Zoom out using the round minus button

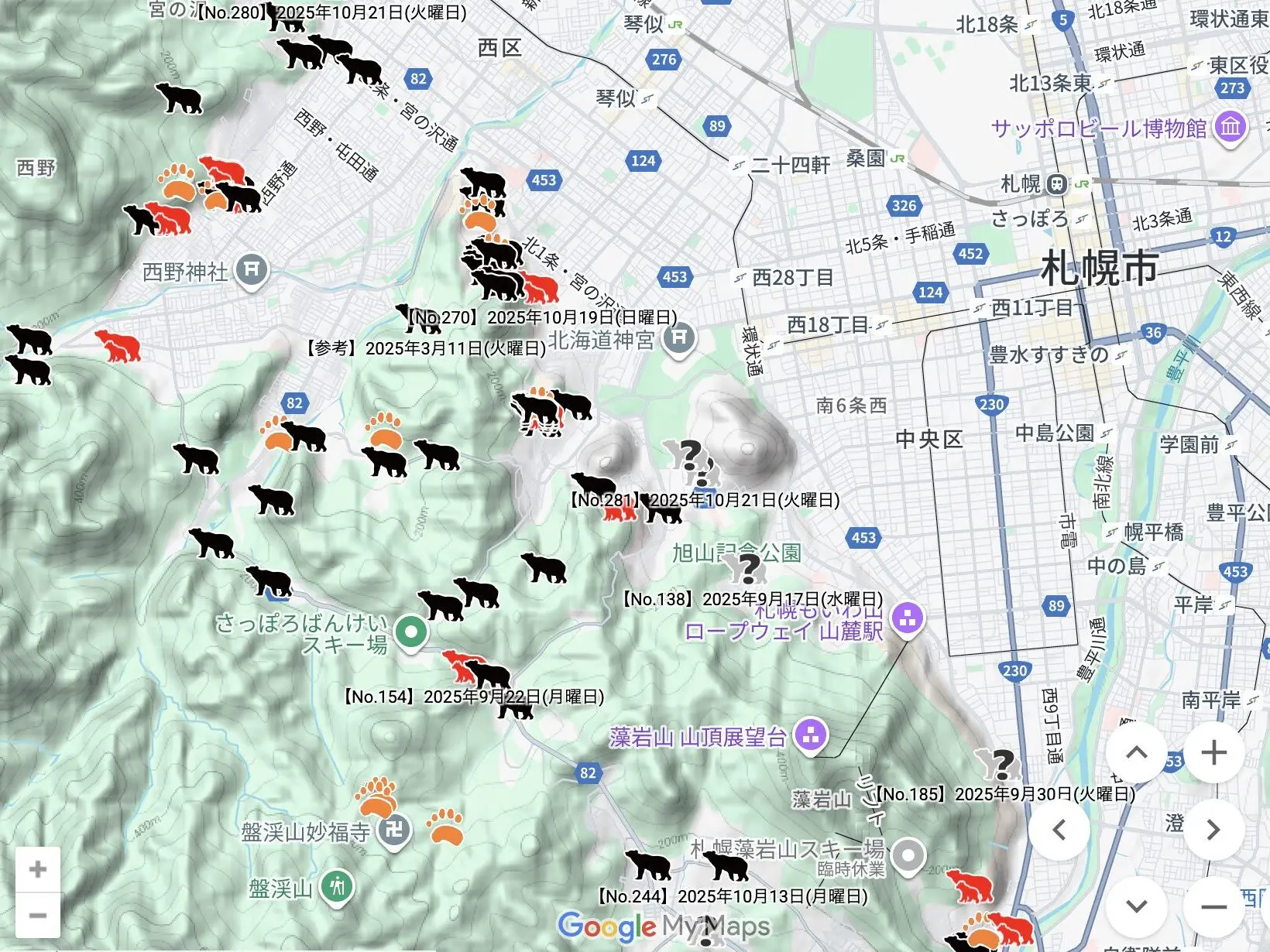pos(1213,906)
